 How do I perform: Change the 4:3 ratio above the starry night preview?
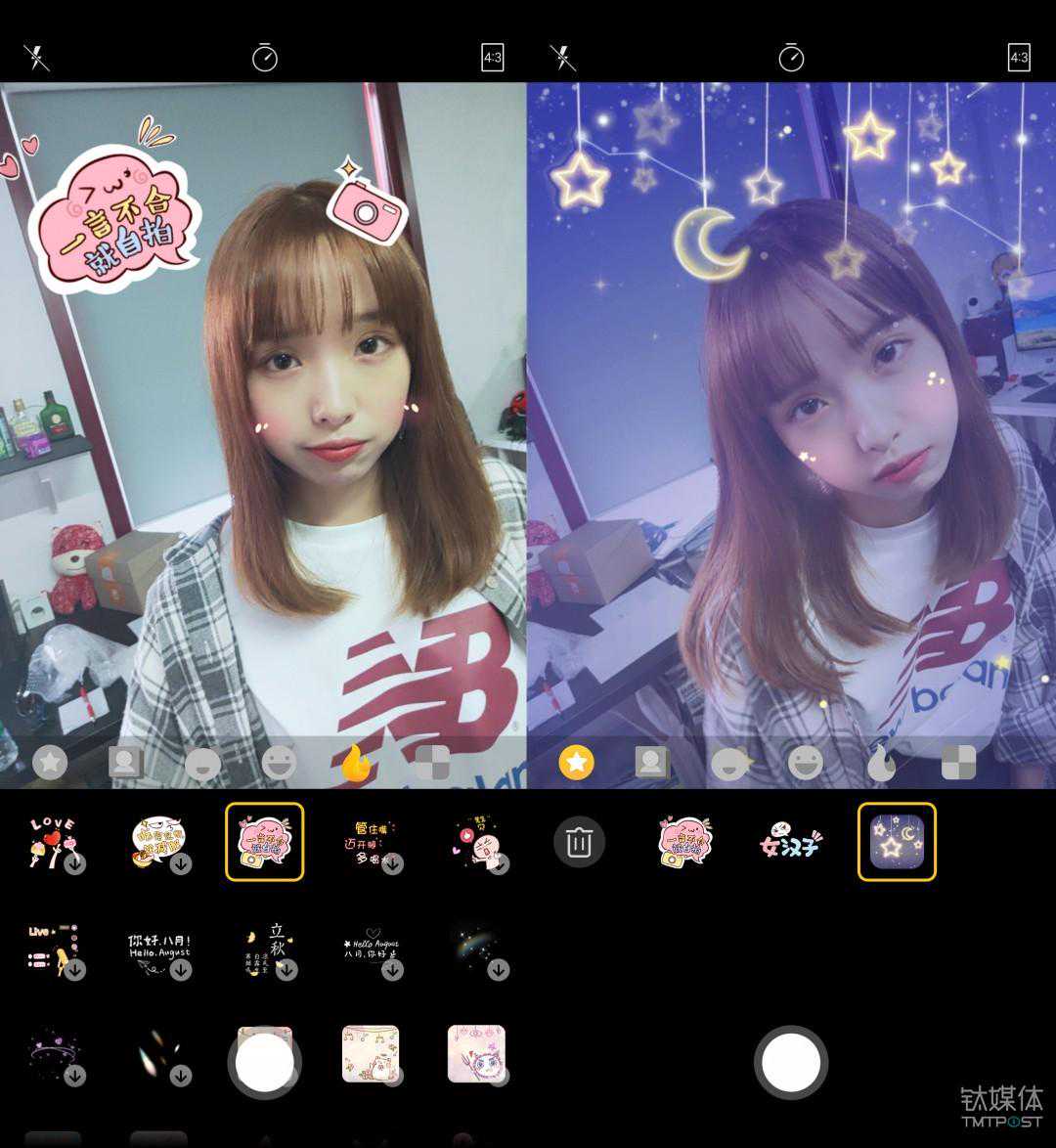click(x=1019, y=59)
